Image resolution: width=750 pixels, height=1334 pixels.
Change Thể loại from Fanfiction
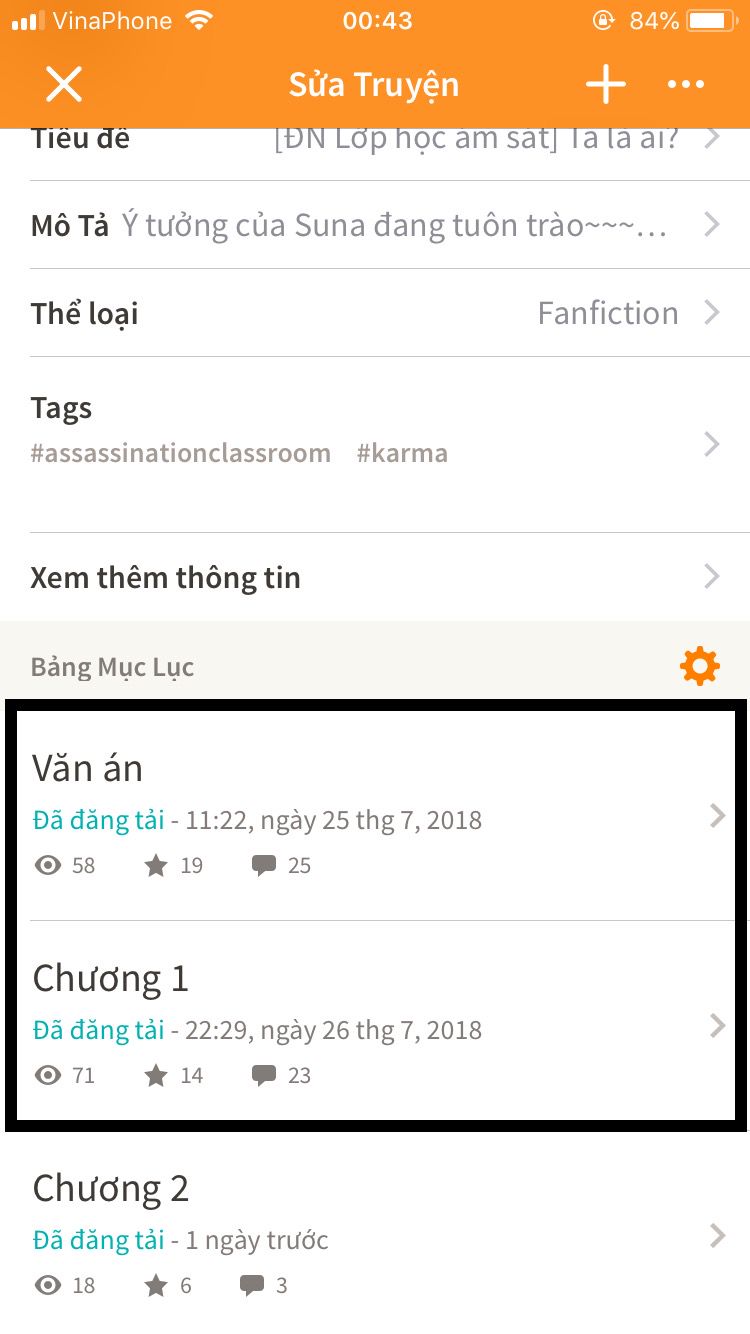[x=375, y=313]
